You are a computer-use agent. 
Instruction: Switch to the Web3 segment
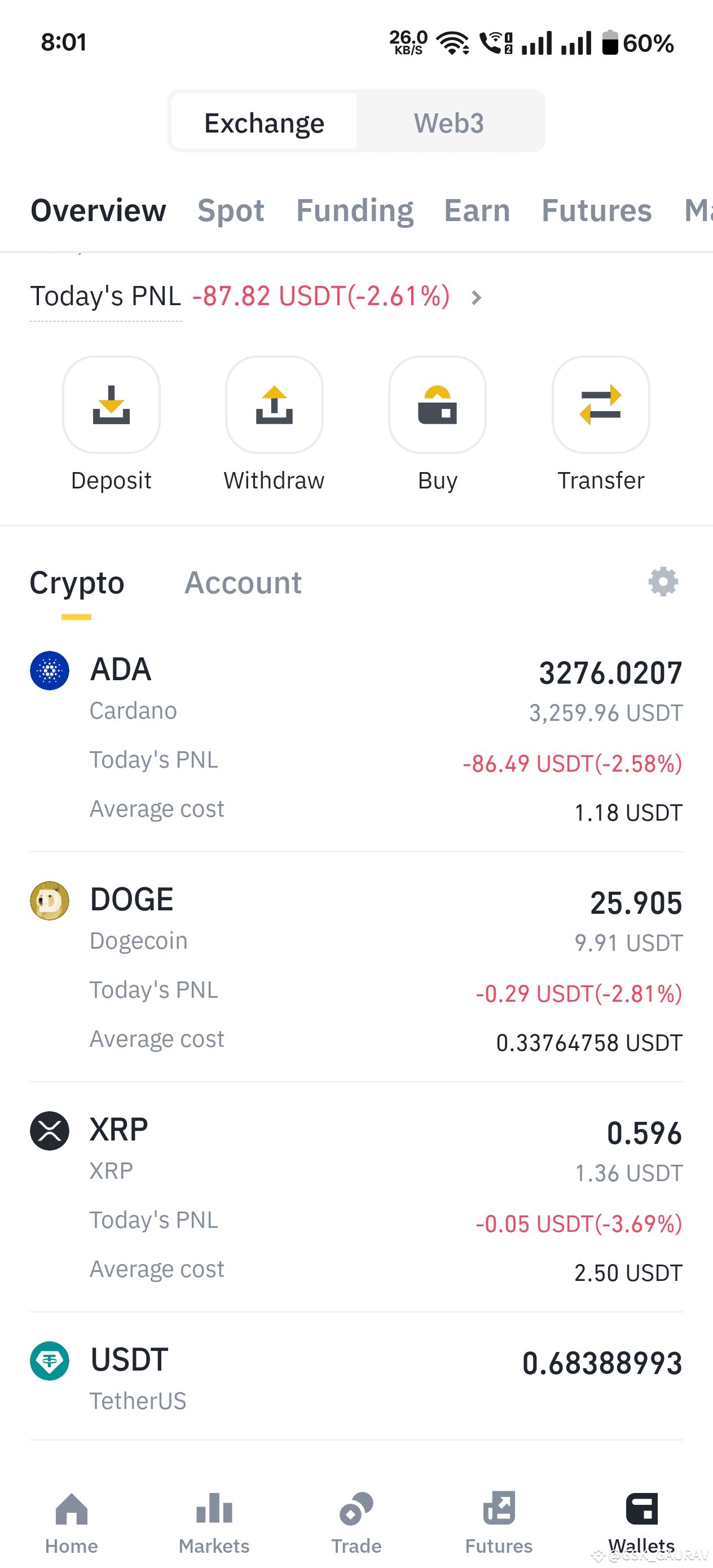[x=449, y=122]
